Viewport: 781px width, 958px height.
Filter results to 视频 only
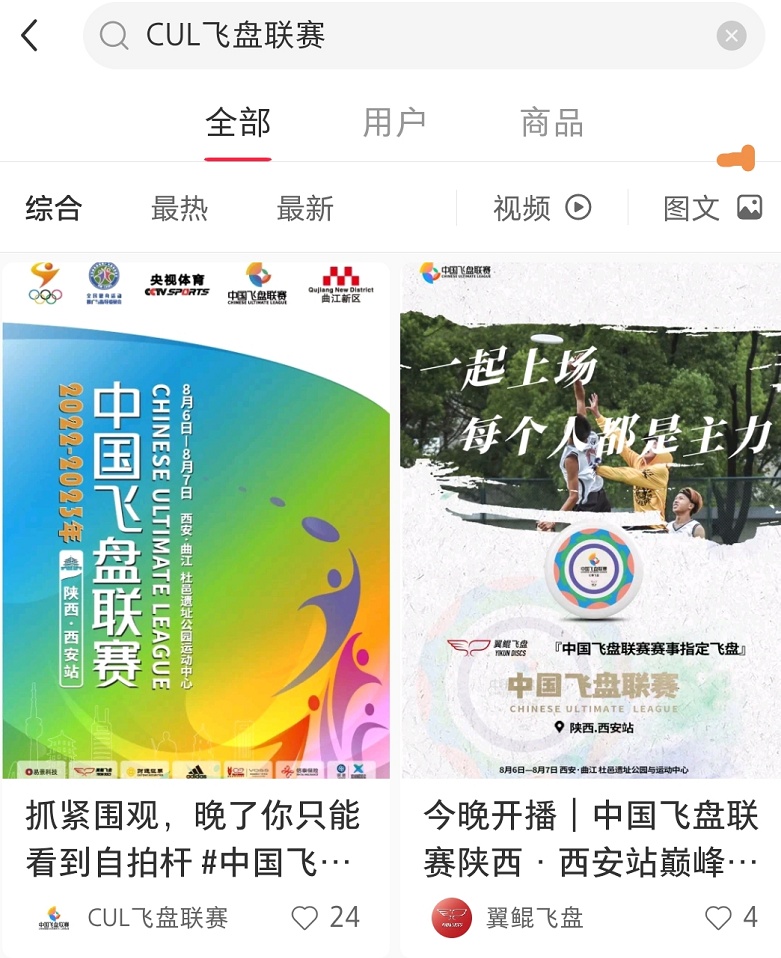(x=541, y=208)
